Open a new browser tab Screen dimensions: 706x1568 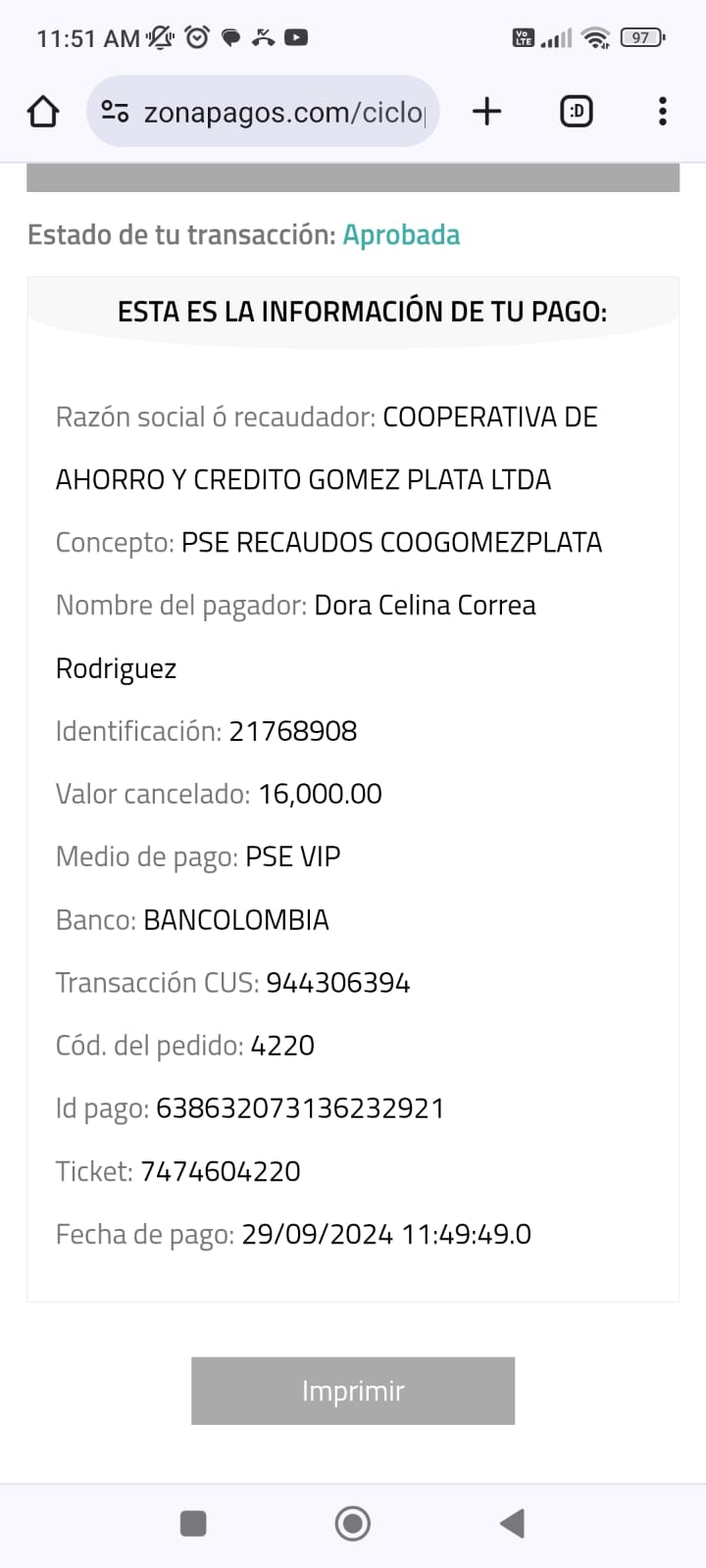(486, 112)
